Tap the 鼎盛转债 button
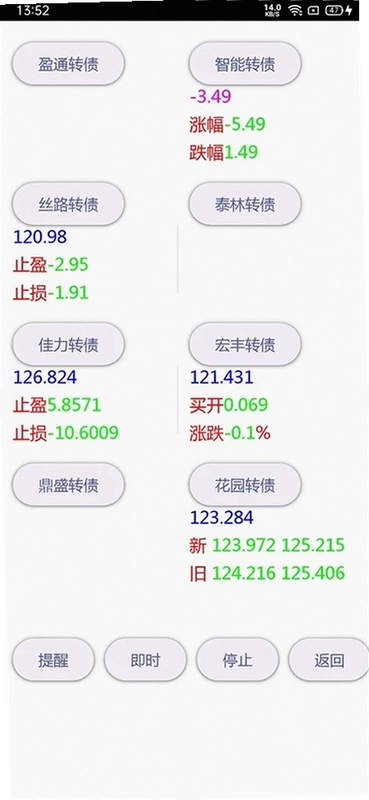This screenshot has width=369, height=800. 68,485
